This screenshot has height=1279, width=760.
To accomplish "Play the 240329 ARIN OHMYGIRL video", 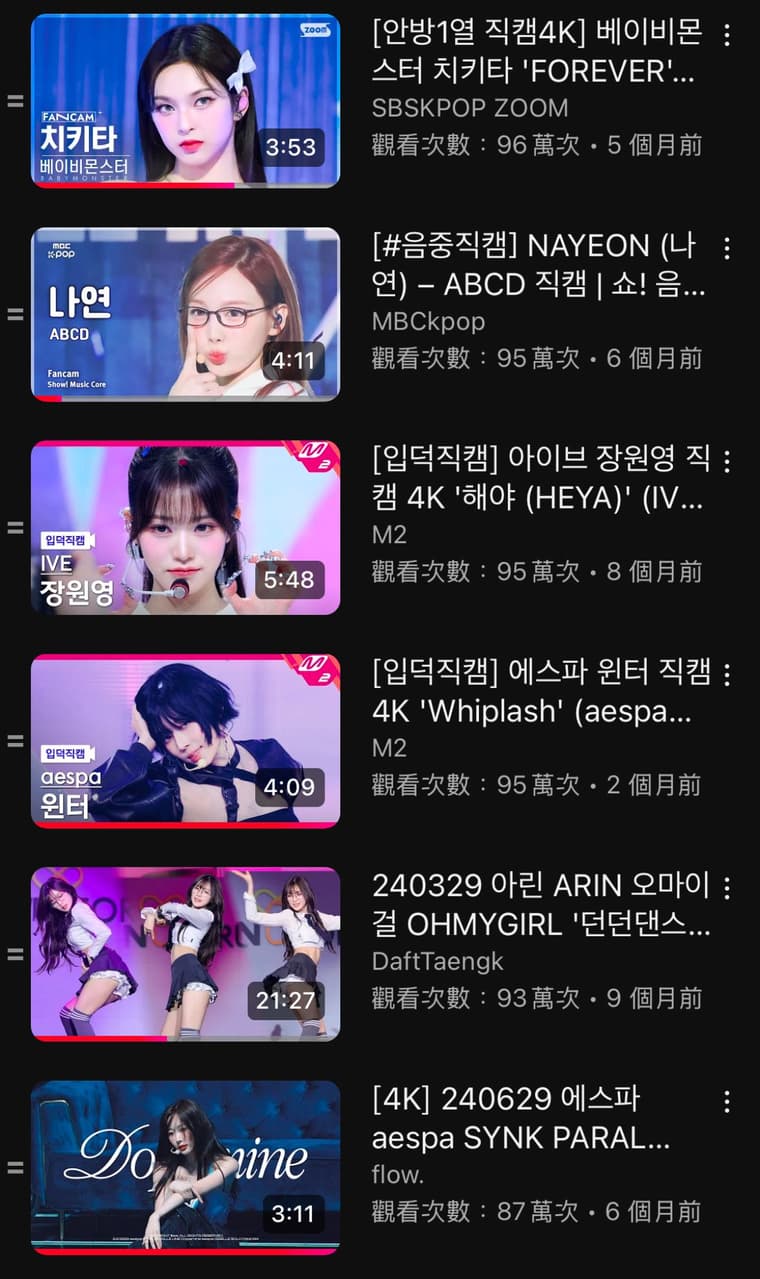I will tap(185, 954).
